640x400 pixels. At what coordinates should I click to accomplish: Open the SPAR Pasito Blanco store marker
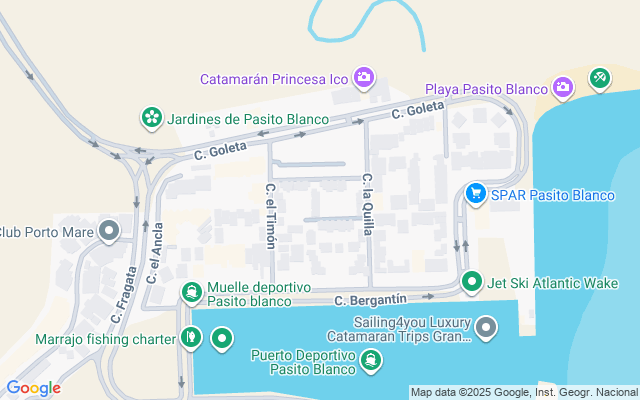coord(476,193)
